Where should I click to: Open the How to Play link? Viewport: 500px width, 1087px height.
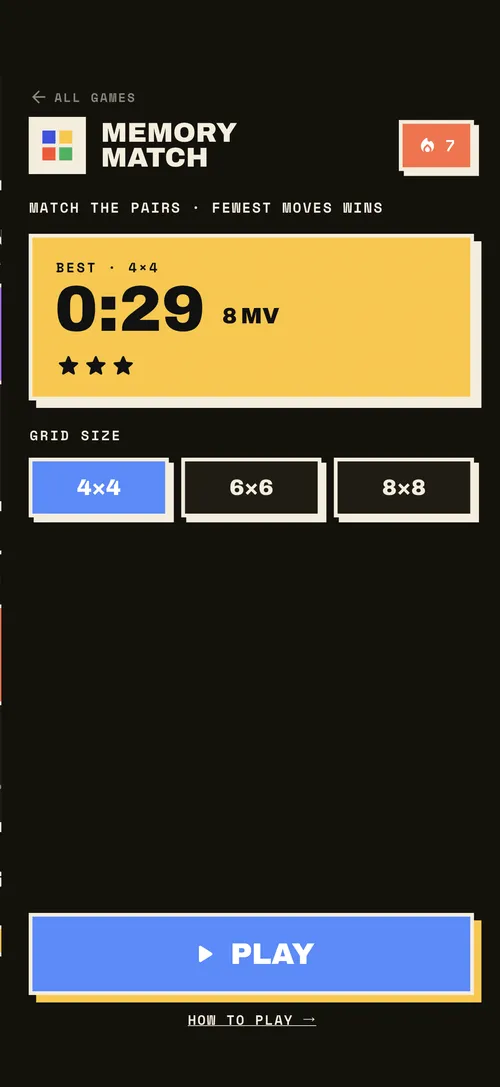pyautogui.click(x=252, y=1020)
